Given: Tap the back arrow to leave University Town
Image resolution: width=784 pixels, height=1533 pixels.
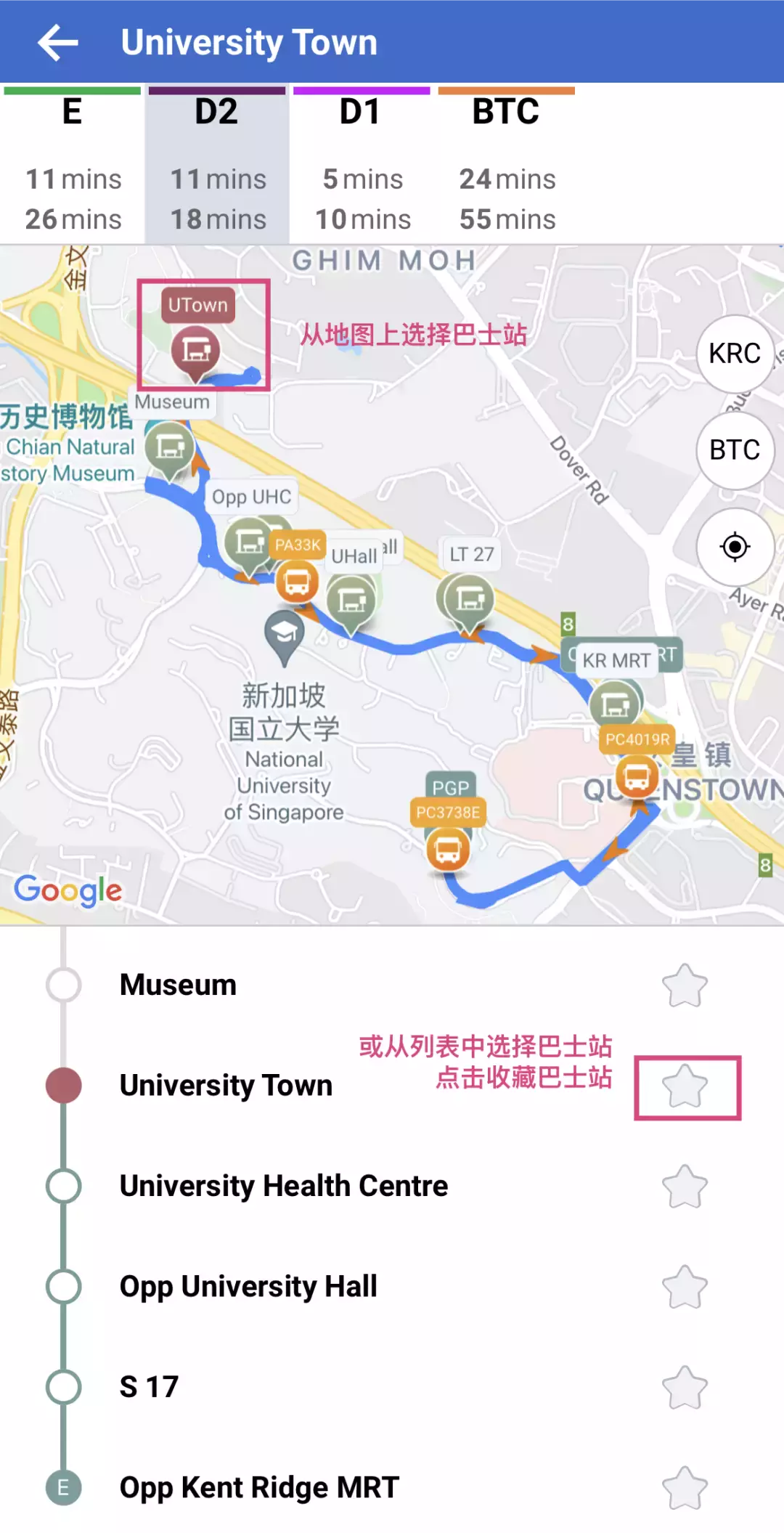Looking at the screenshot, I should (x=57, y=41).
